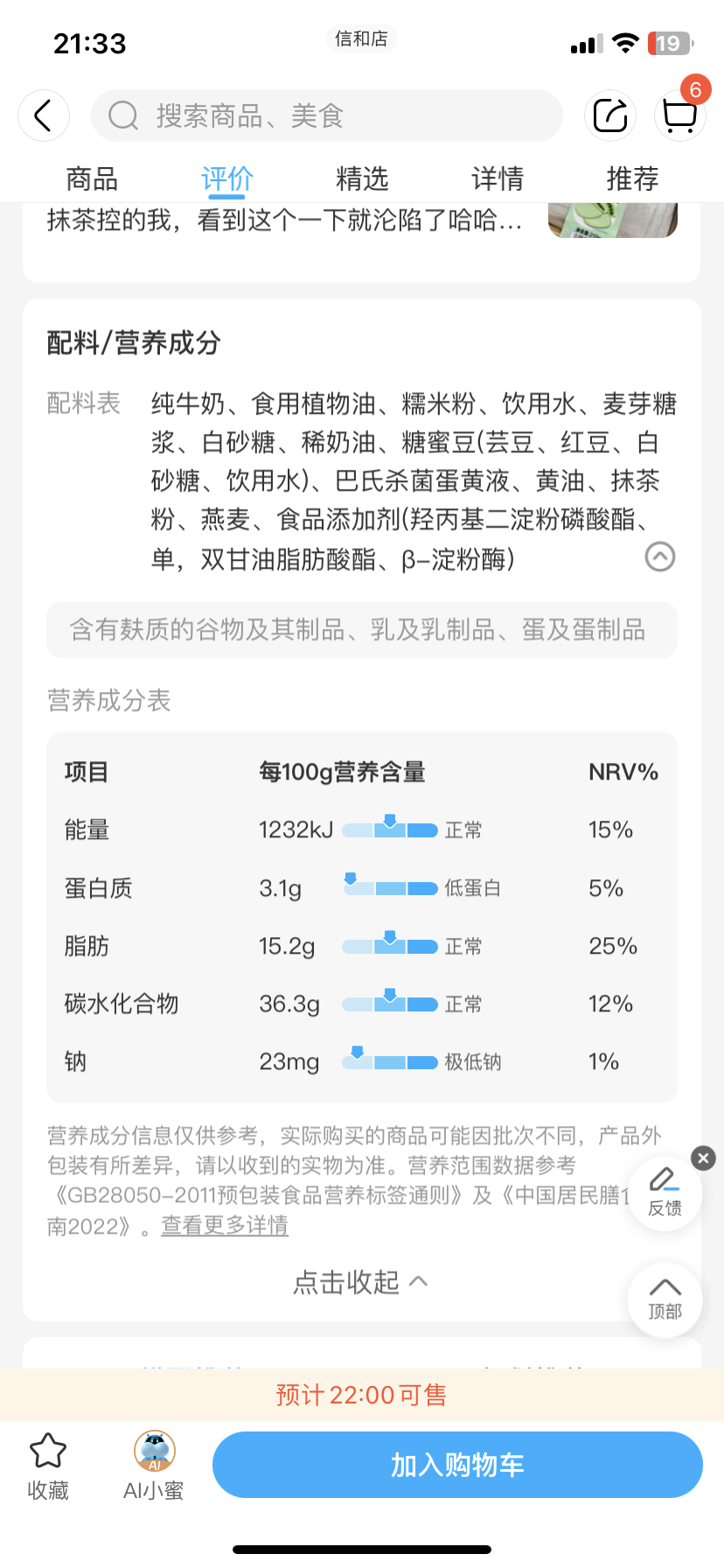Open the 反馈 feedback button
The width and height of the screenshot is (724, 1568).
tap(665, 1193)
